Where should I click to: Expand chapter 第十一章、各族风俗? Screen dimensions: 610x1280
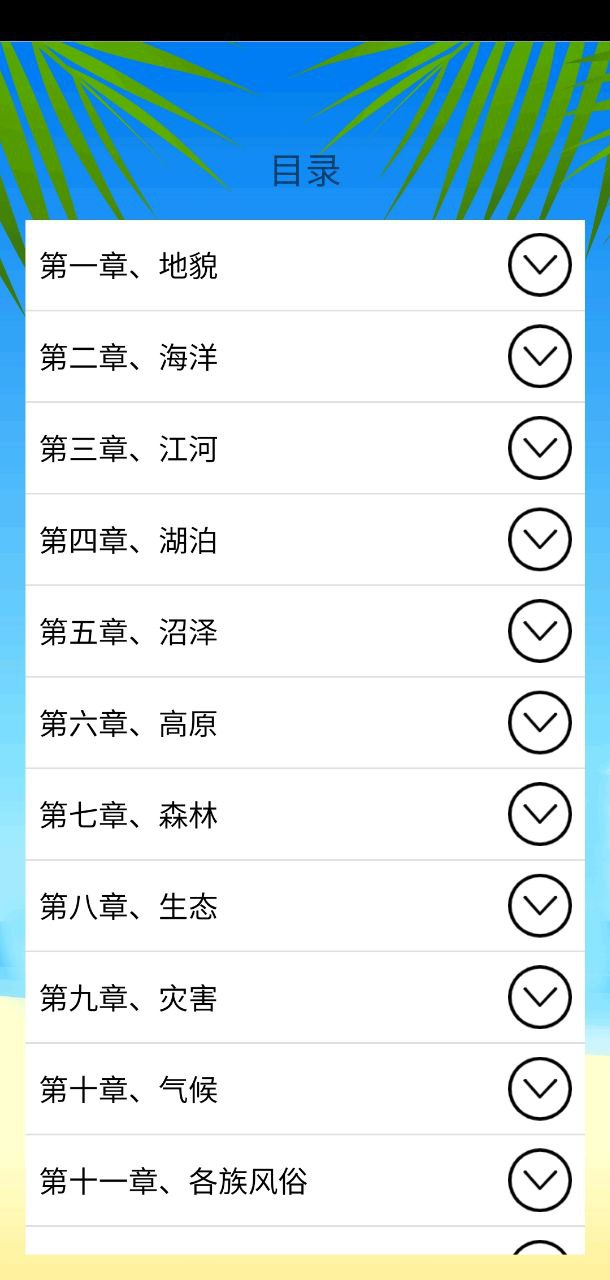(x=540, y=1181)
